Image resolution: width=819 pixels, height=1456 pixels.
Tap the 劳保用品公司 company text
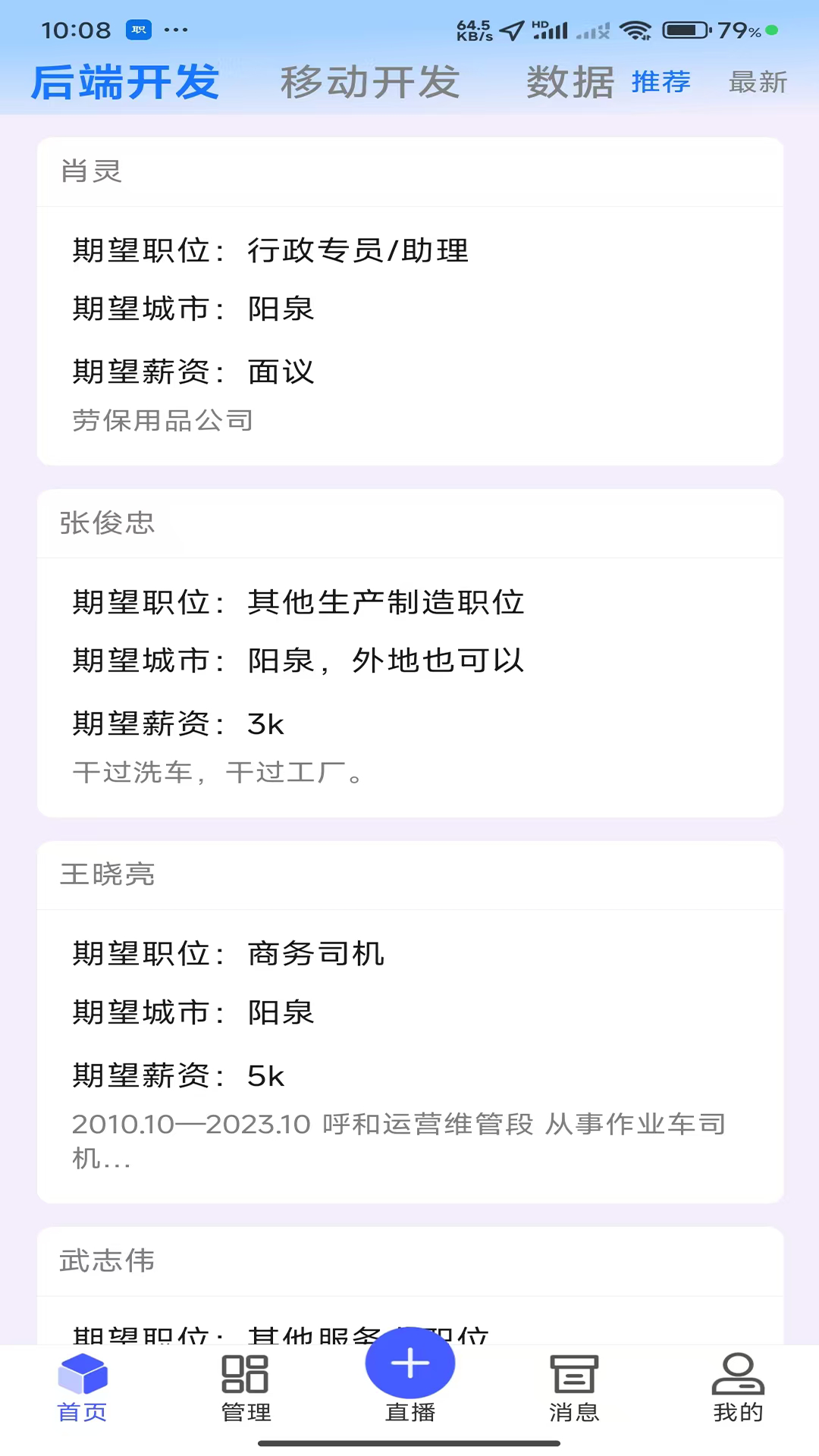tap(160, 422)
